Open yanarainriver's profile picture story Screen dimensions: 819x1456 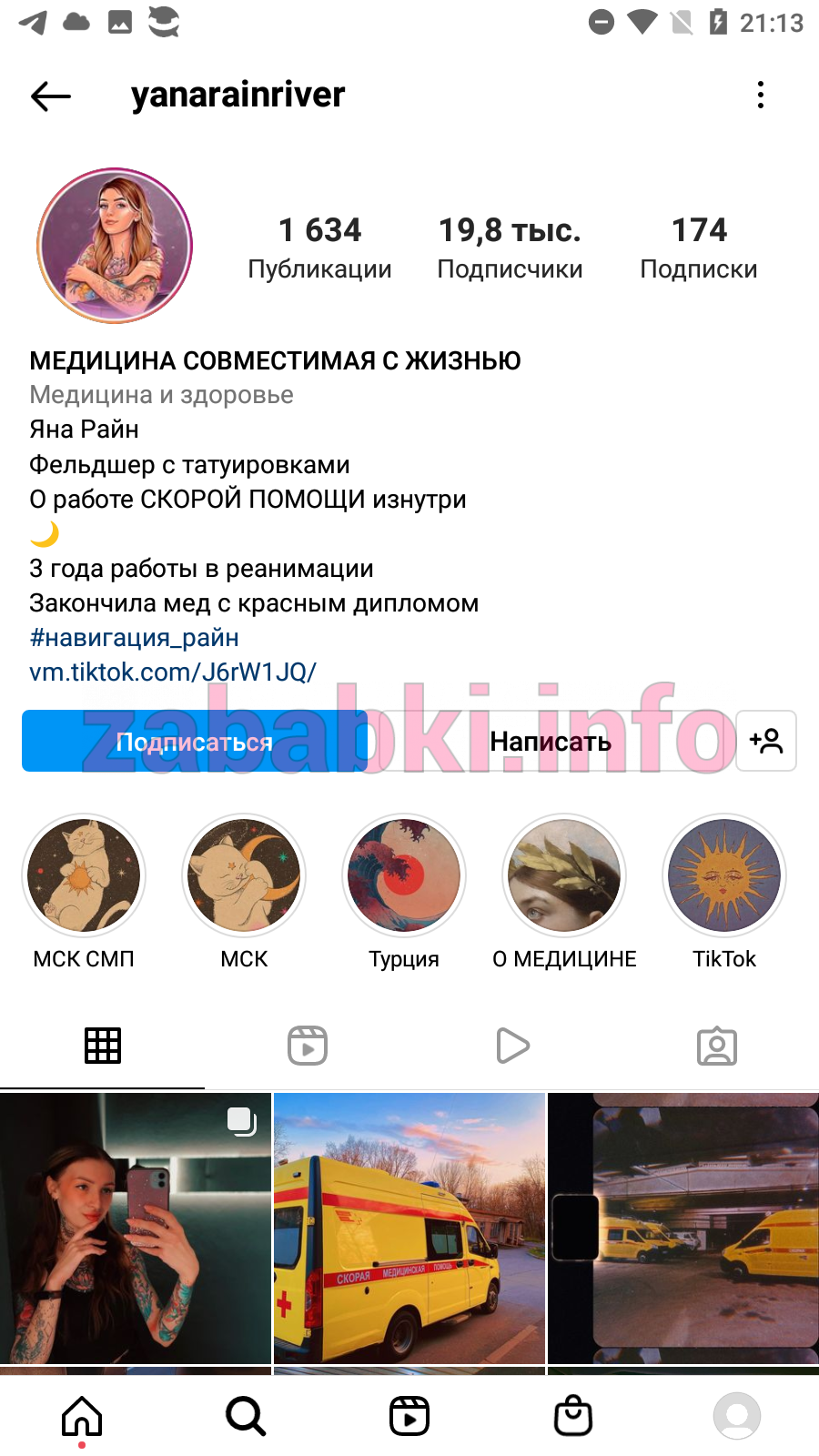pos(115,246)
